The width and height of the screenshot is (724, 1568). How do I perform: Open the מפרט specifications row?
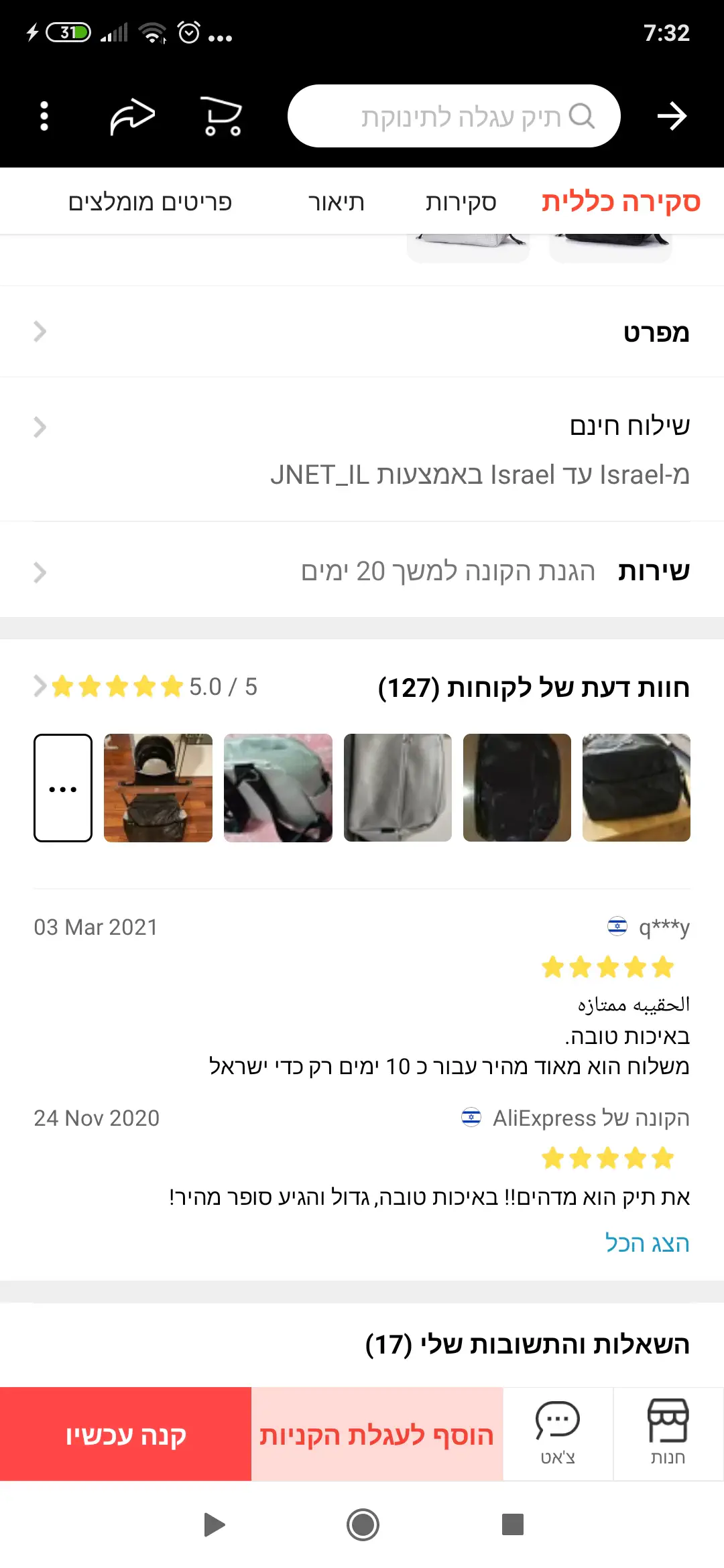(362, 332)
